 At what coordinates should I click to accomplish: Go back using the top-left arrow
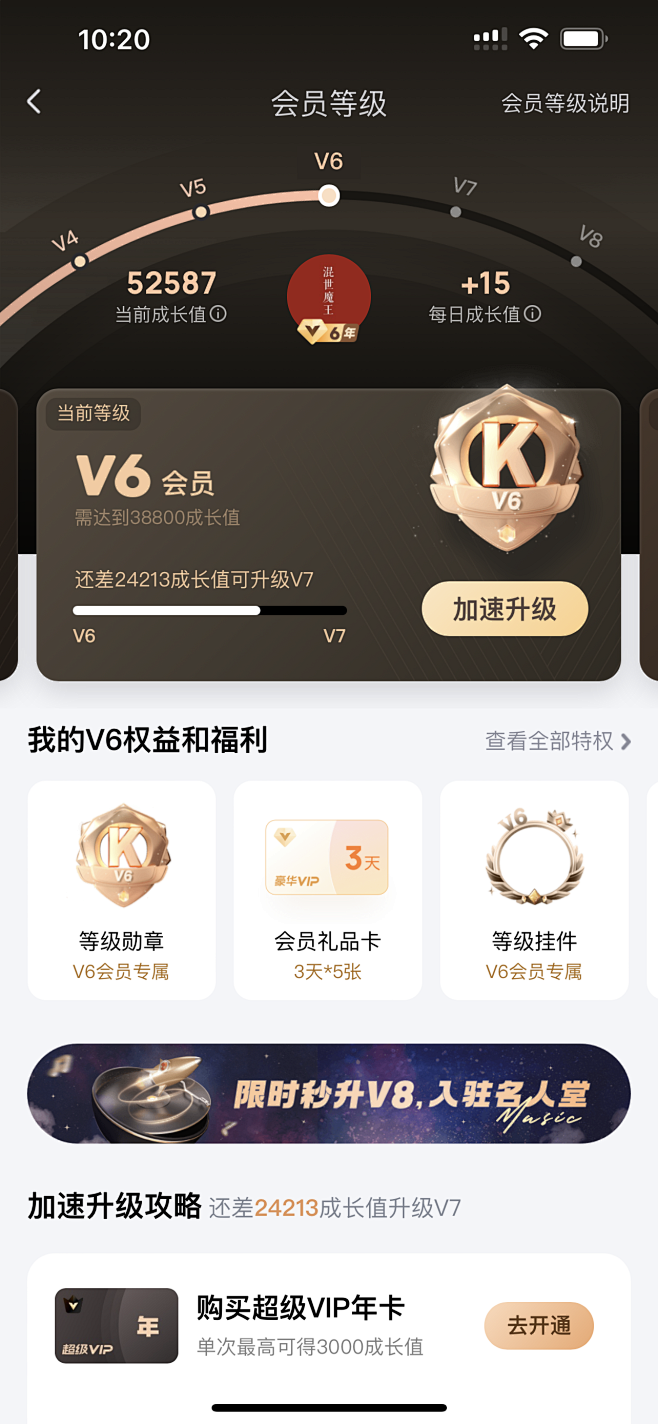(34, 101)
